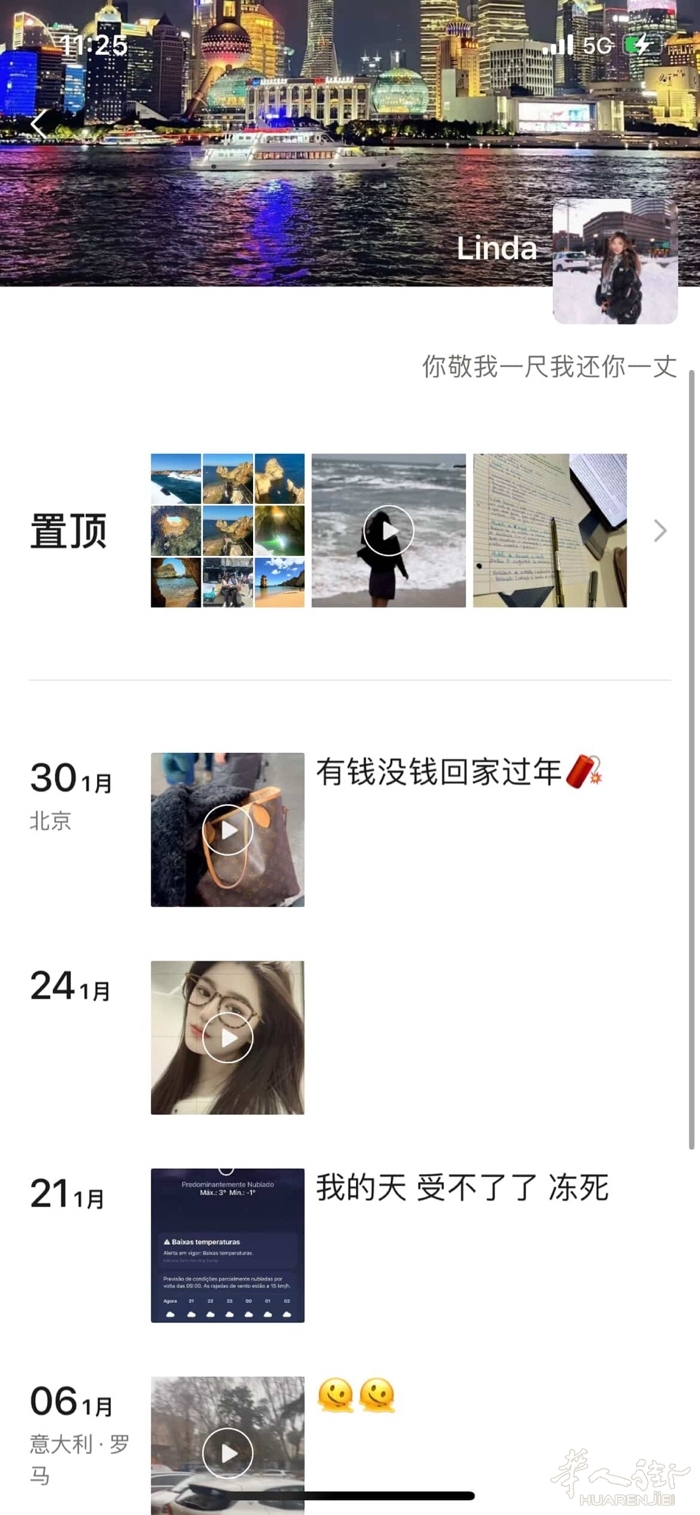700x1515 pixels.
Task: Expand pinned posts with the chevron
Action: click(660, 531)
